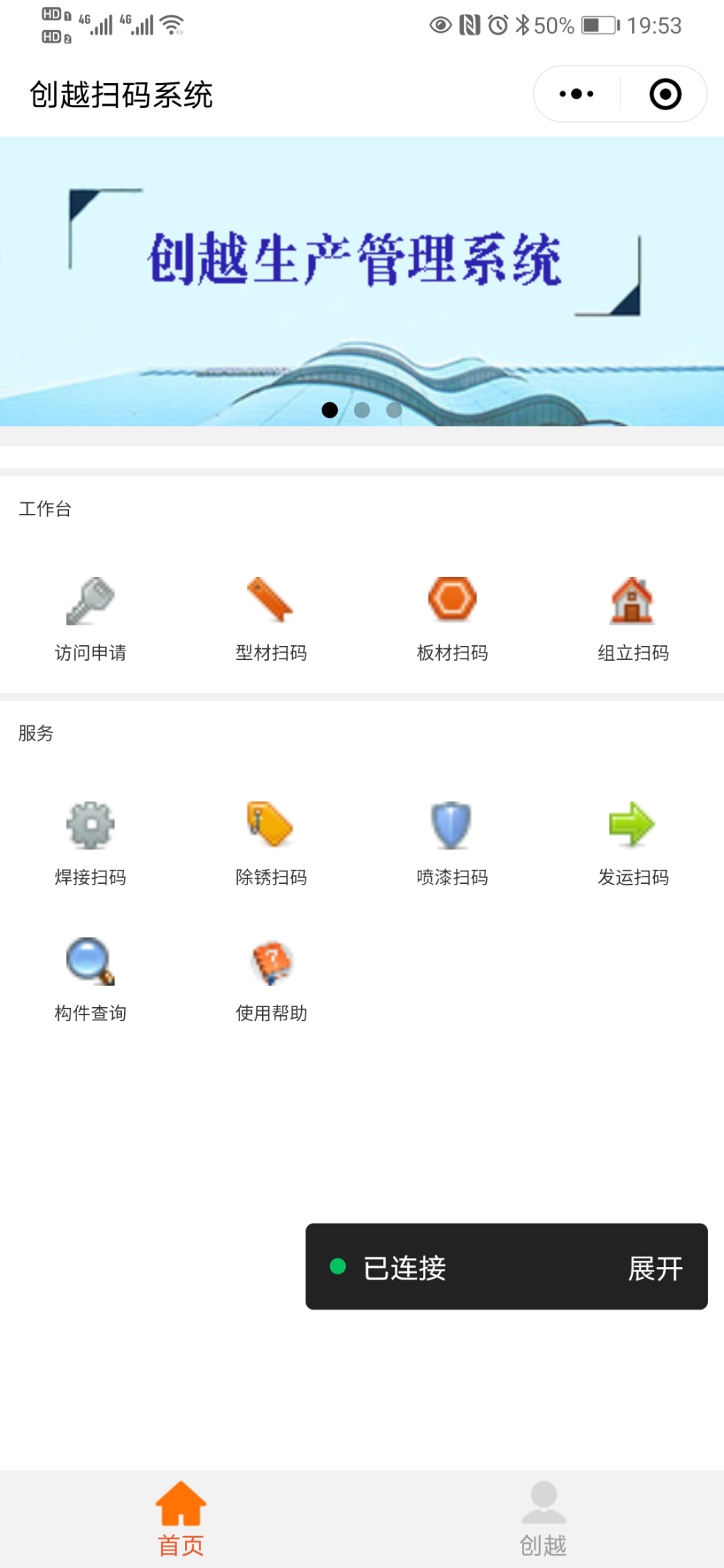View 使用帮助 usage help
The width and height of the screenshot is (724, 1568).
coord(271,979)
